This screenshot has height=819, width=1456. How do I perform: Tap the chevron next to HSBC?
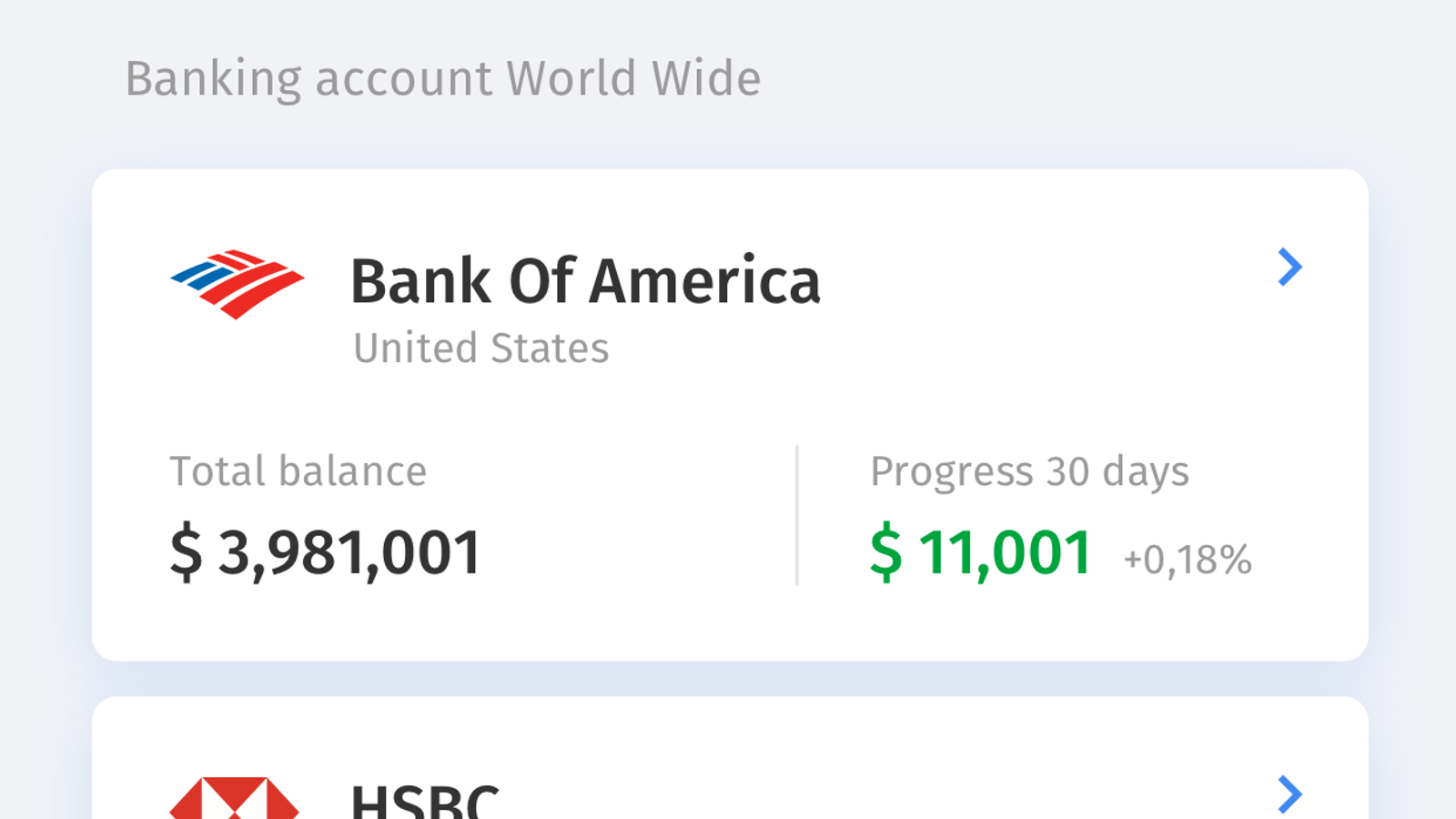pos(1289,794)
